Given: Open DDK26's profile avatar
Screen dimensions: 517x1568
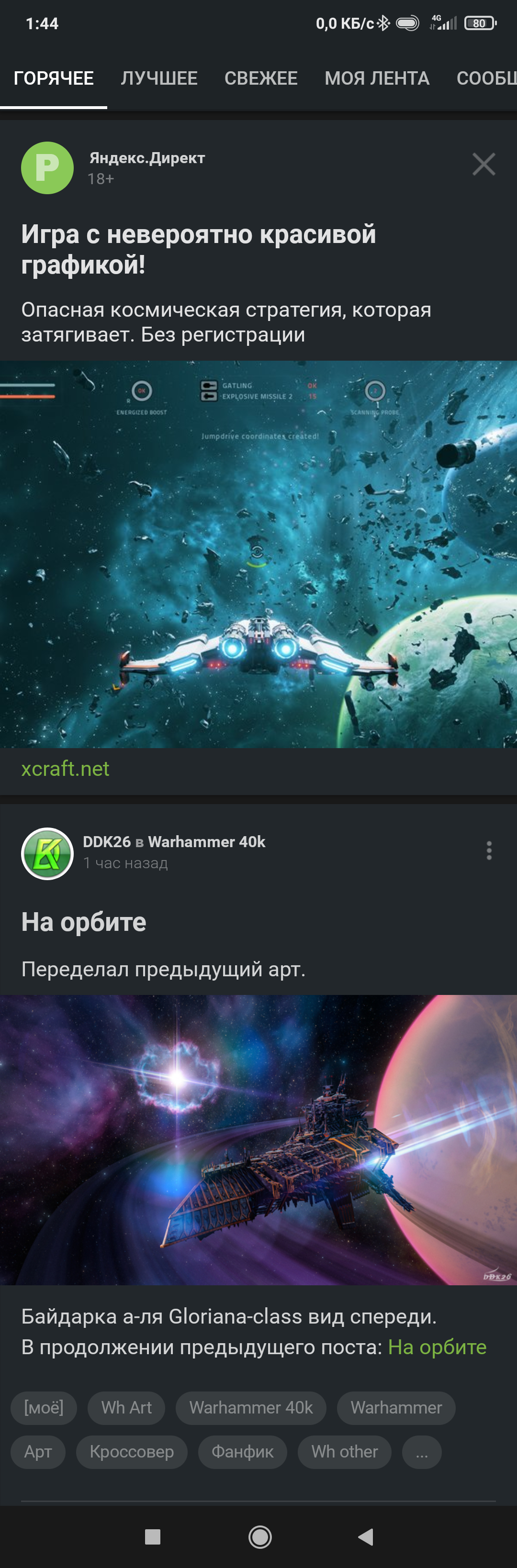Looking at the screenshot, I should [47, 853].
